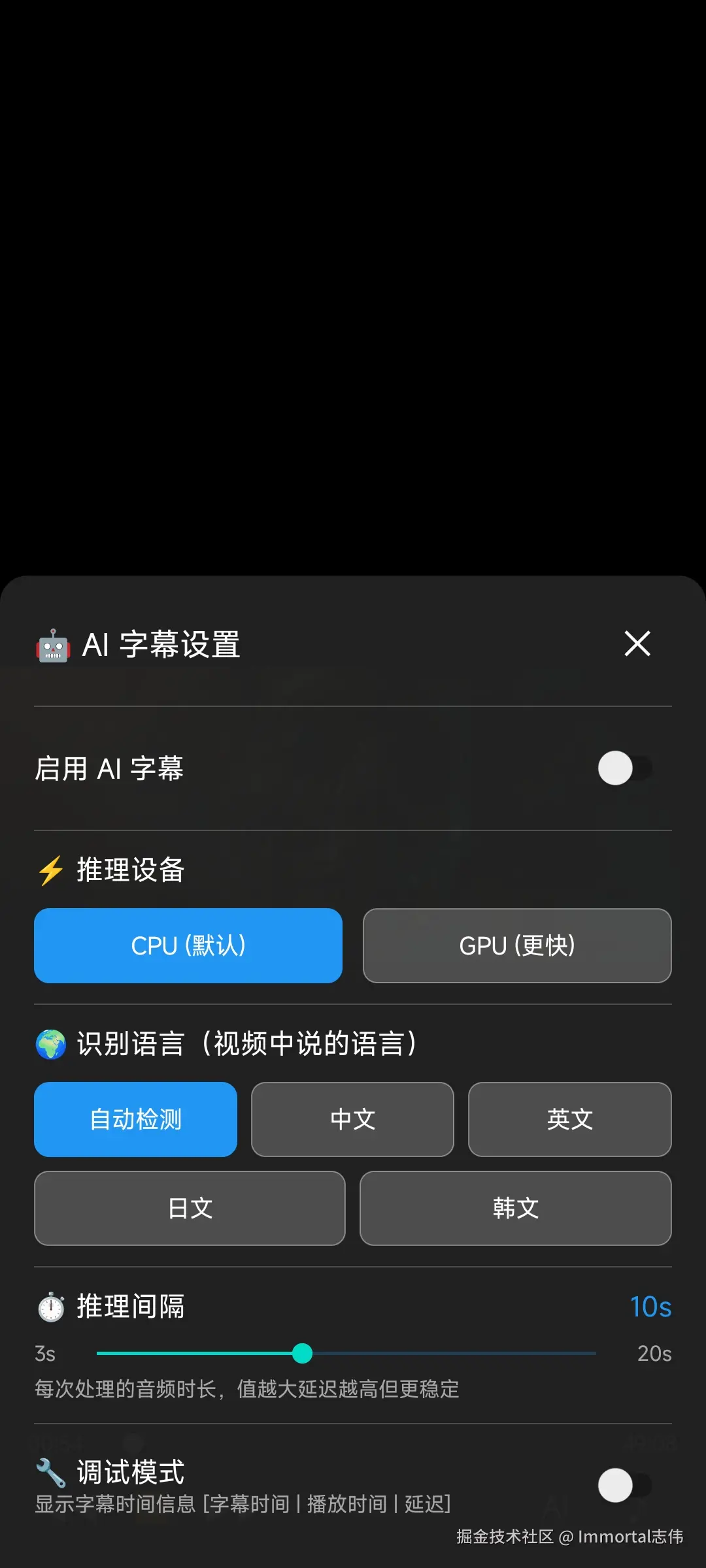706x1568 pixels.
Task: Close the AI 字幕设置 panel
Action: tap(637, 644)
